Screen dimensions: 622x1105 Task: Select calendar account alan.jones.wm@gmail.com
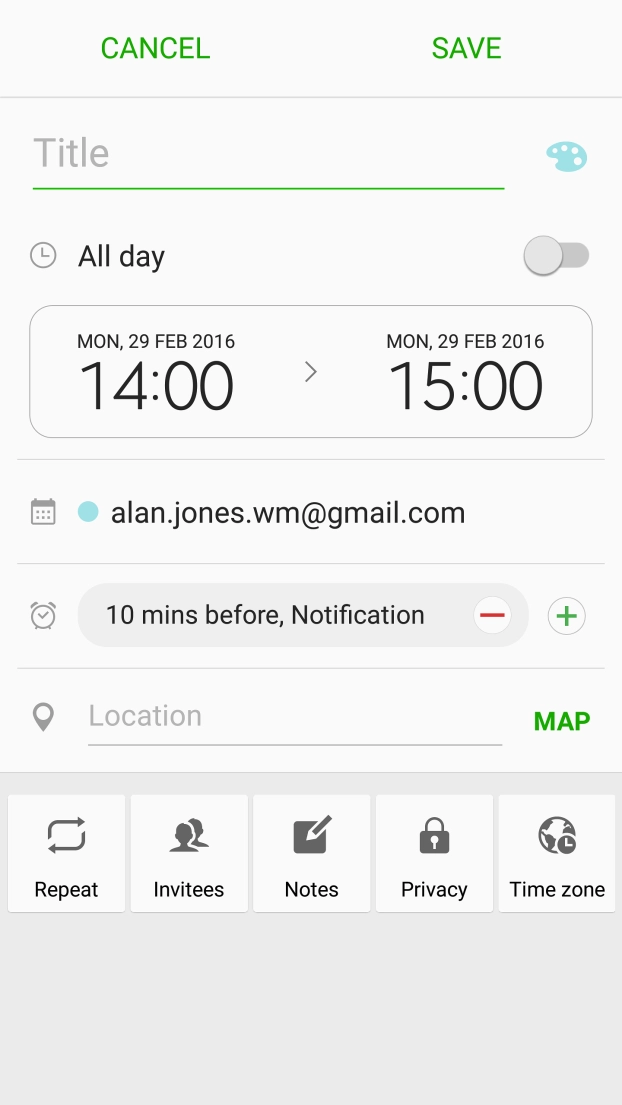288,513
